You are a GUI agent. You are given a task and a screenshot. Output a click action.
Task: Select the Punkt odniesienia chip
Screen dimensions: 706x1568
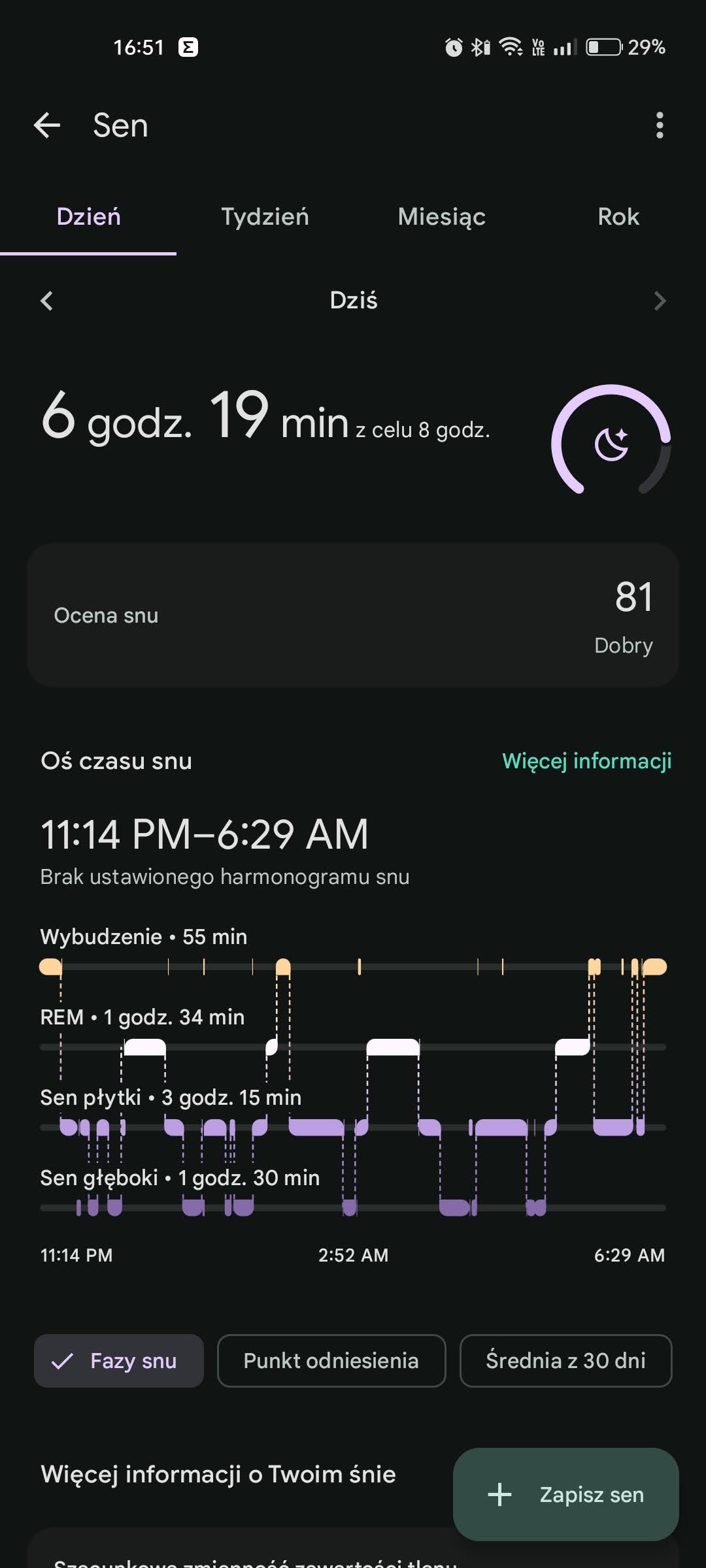click(x=331, y=1361)
